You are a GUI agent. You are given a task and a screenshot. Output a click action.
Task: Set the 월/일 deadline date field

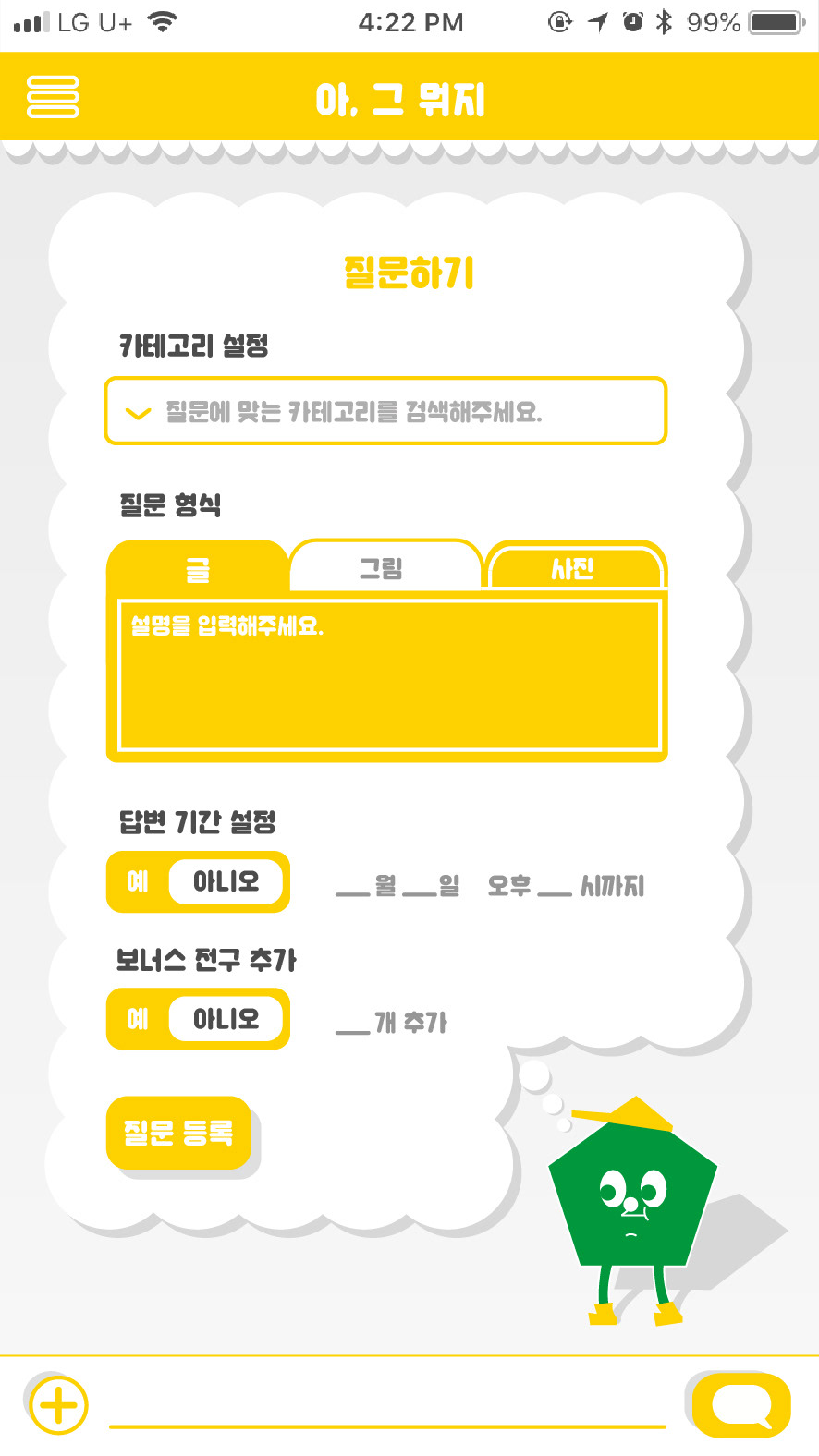coord(397,887)
